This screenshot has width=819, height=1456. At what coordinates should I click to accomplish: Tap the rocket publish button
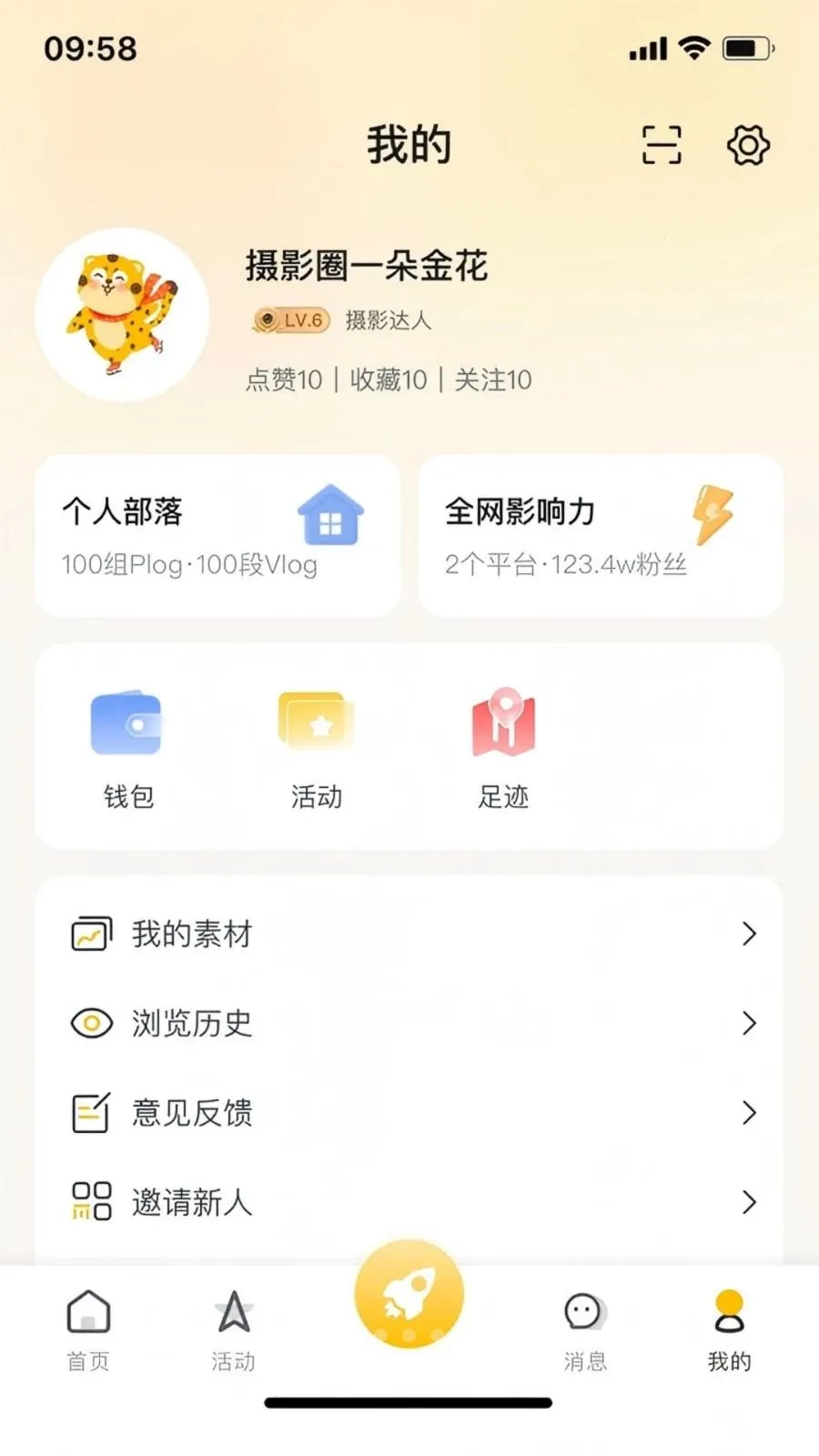pyautogui.click(x=409, y=1294)
